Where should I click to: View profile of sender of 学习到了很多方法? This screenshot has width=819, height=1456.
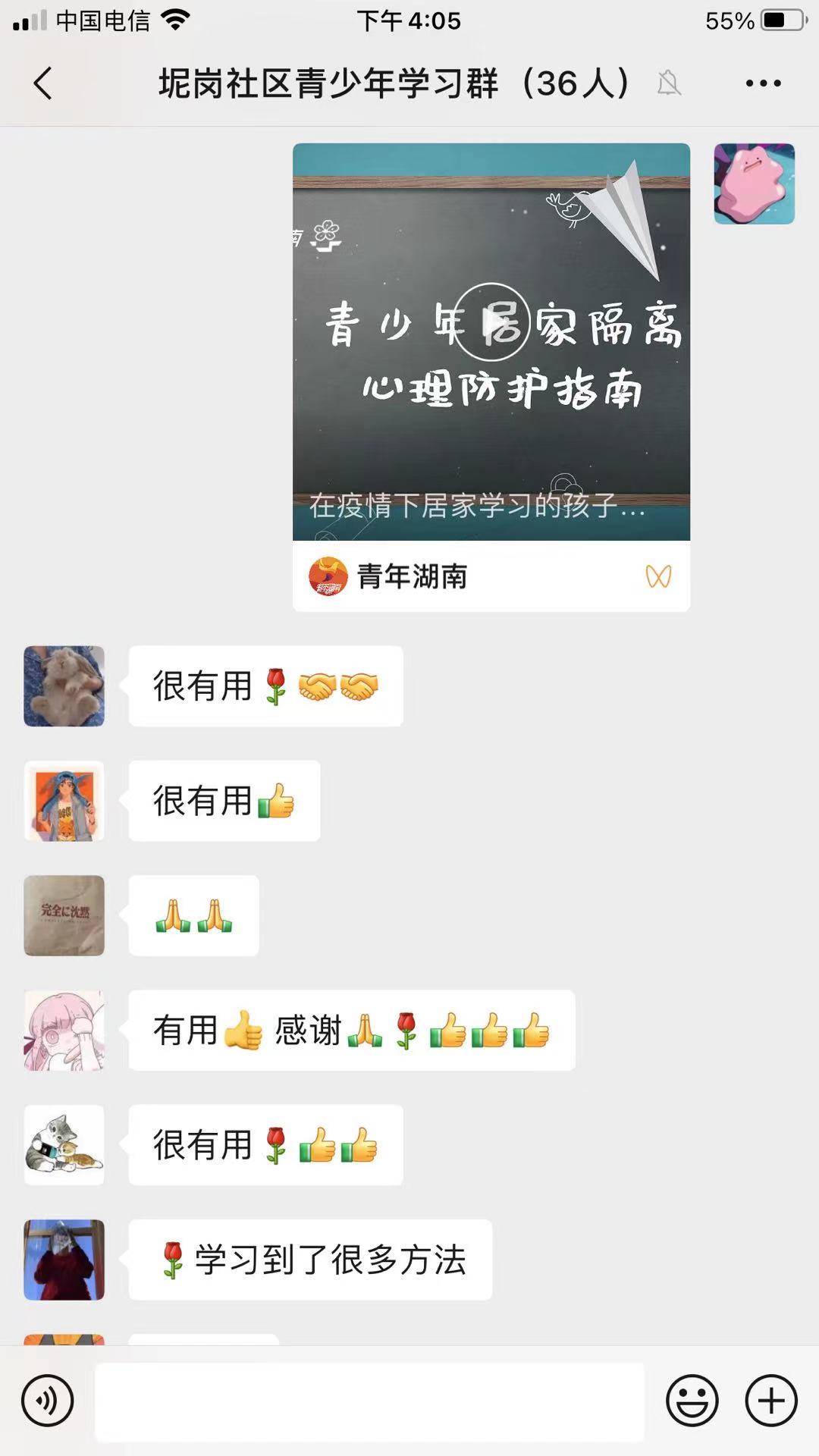pos(64,1260)
